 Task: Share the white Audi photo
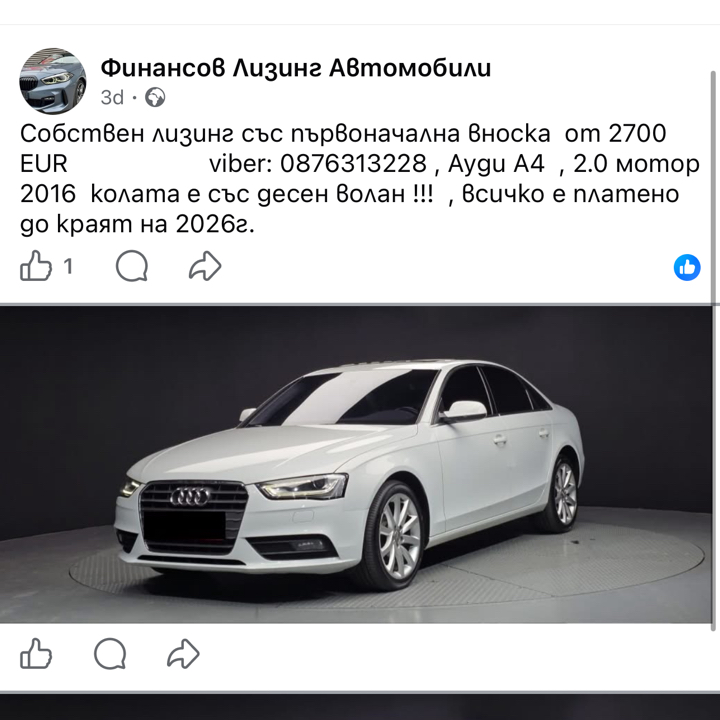(183, 654)
